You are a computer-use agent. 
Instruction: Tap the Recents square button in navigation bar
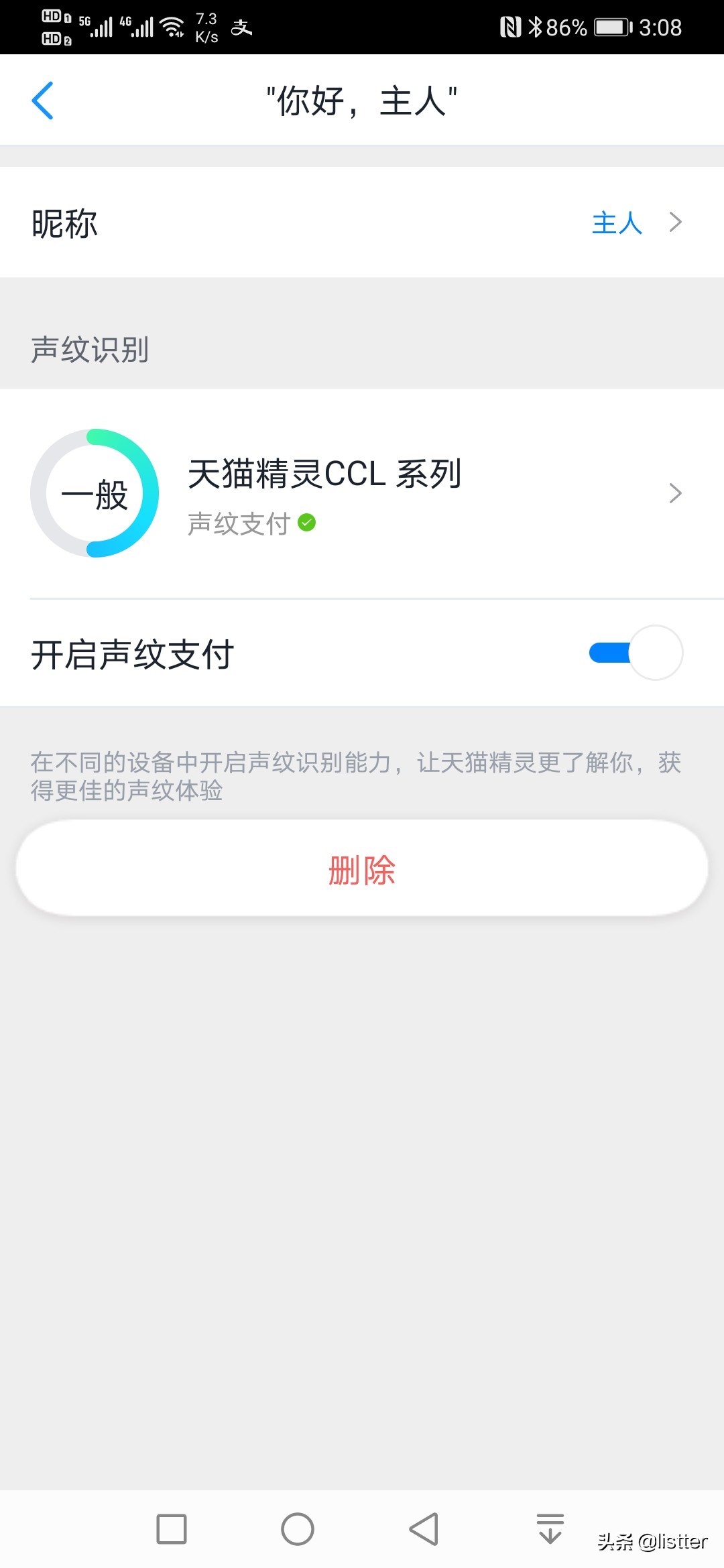[x=172, y=1529]
